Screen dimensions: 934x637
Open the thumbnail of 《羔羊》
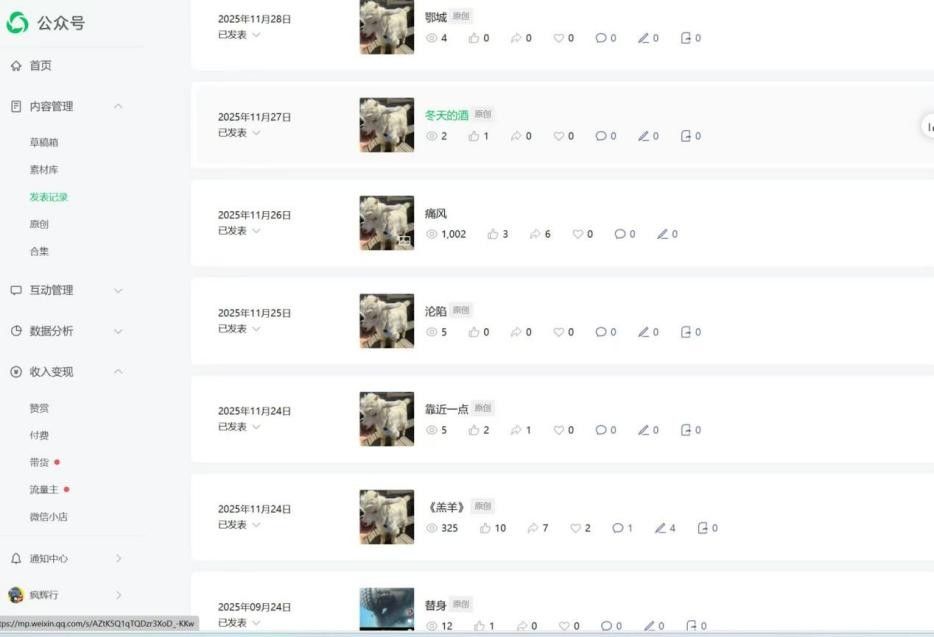tap(386, 517)
